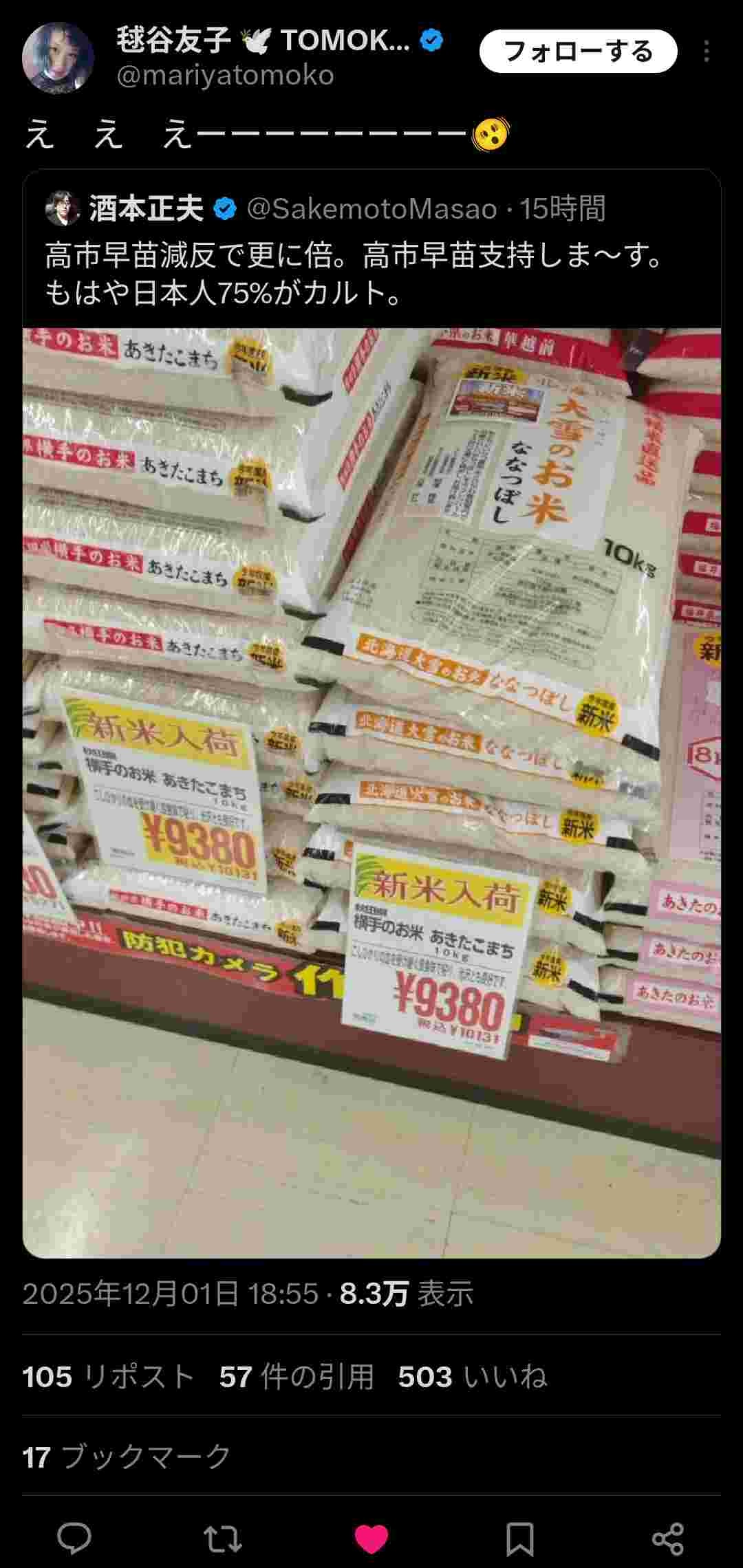View the rice bags photo full screen
The height and width of the screenshot is (1568, 743).
coord(371,791)
